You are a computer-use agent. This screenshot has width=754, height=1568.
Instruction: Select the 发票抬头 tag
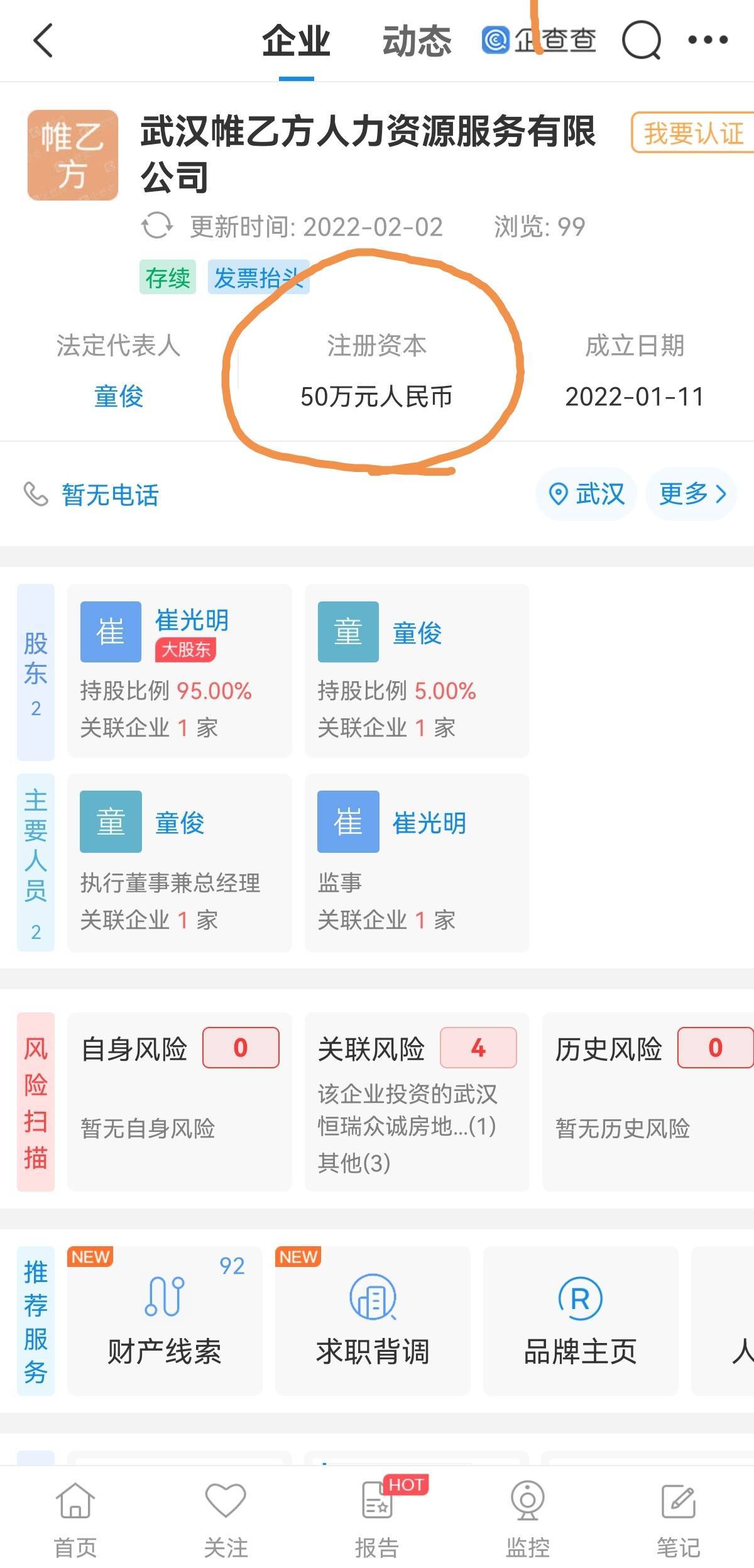(258, 277)
